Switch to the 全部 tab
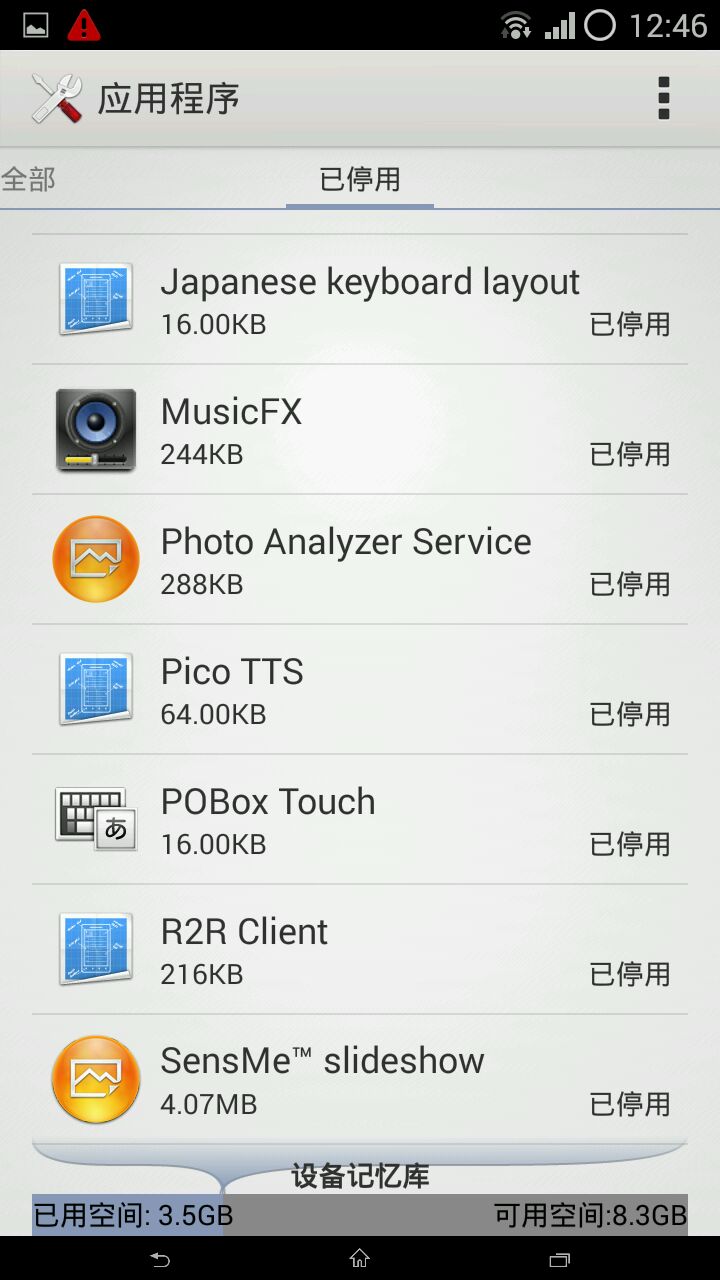Screen dimensions: 720x1280 (28, 180)
